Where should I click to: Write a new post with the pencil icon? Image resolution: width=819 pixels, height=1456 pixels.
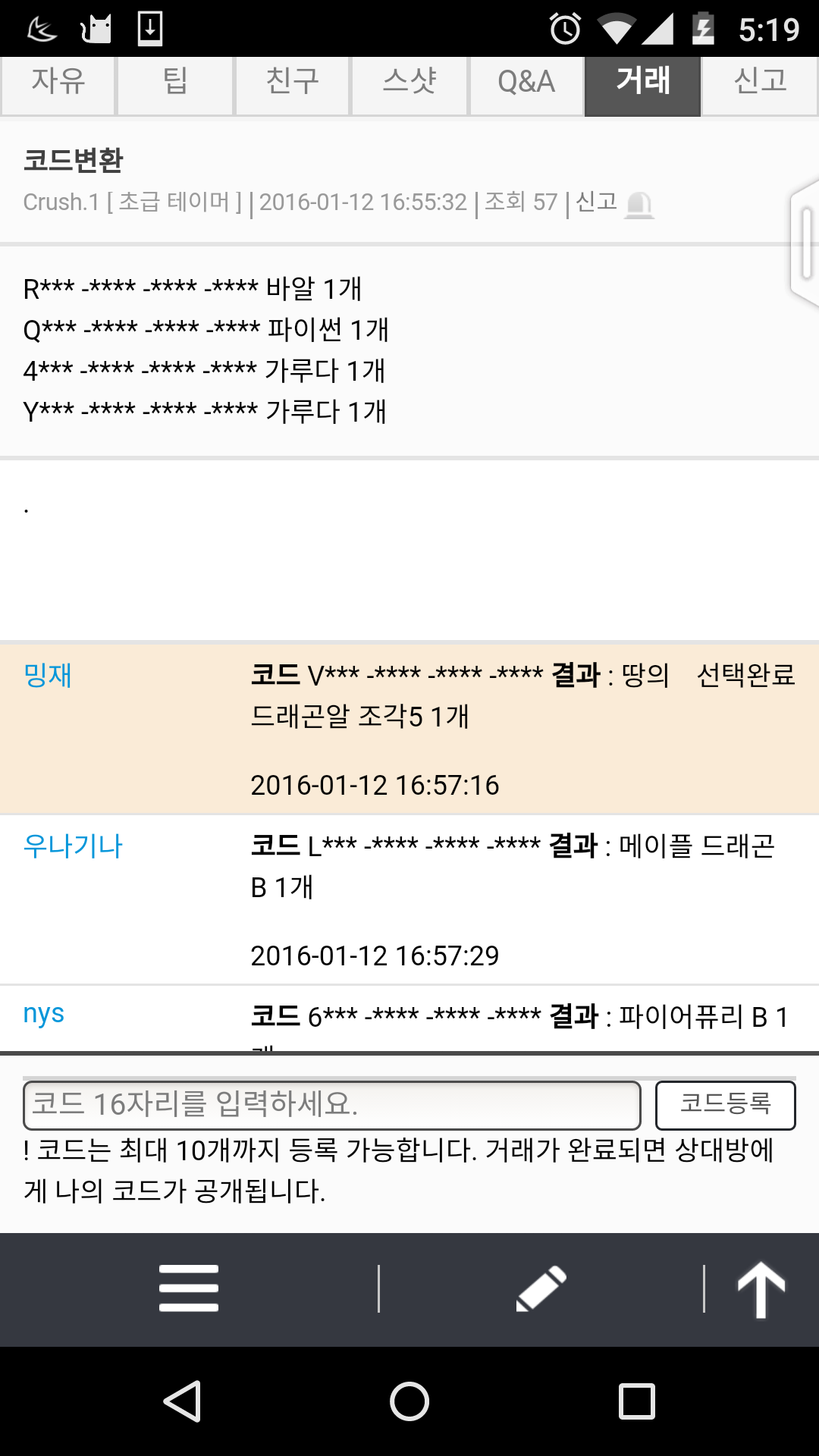[x=541, y=1288]
